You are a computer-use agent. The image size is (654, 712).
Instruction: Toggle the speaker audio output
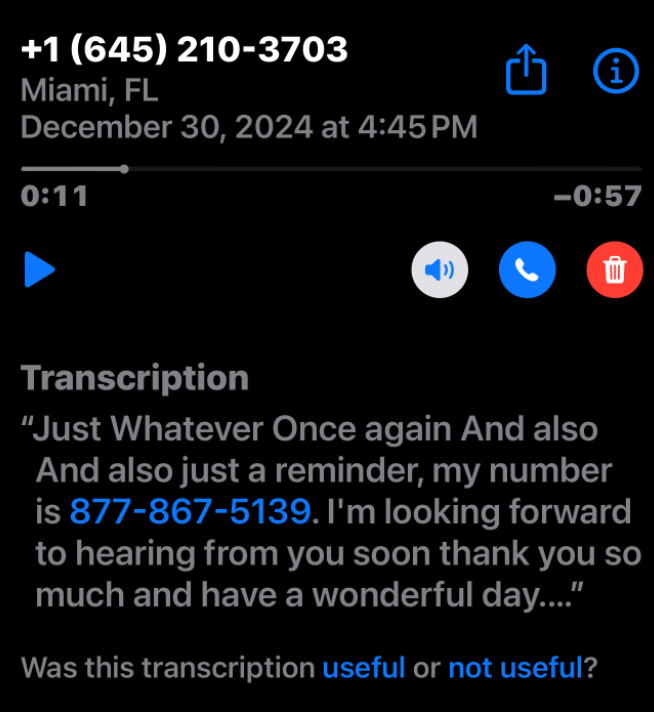point(440,270)
